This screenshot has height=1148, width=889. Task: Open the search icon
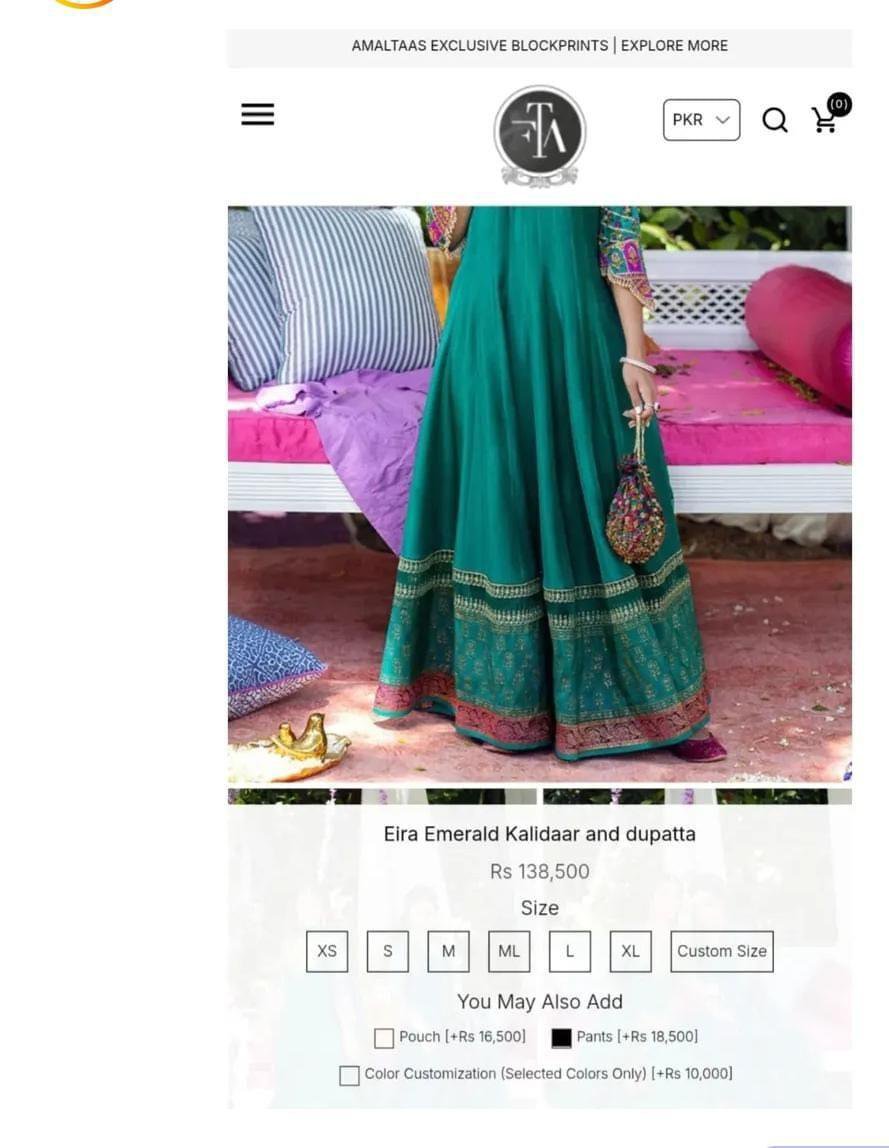click(775, 120)
